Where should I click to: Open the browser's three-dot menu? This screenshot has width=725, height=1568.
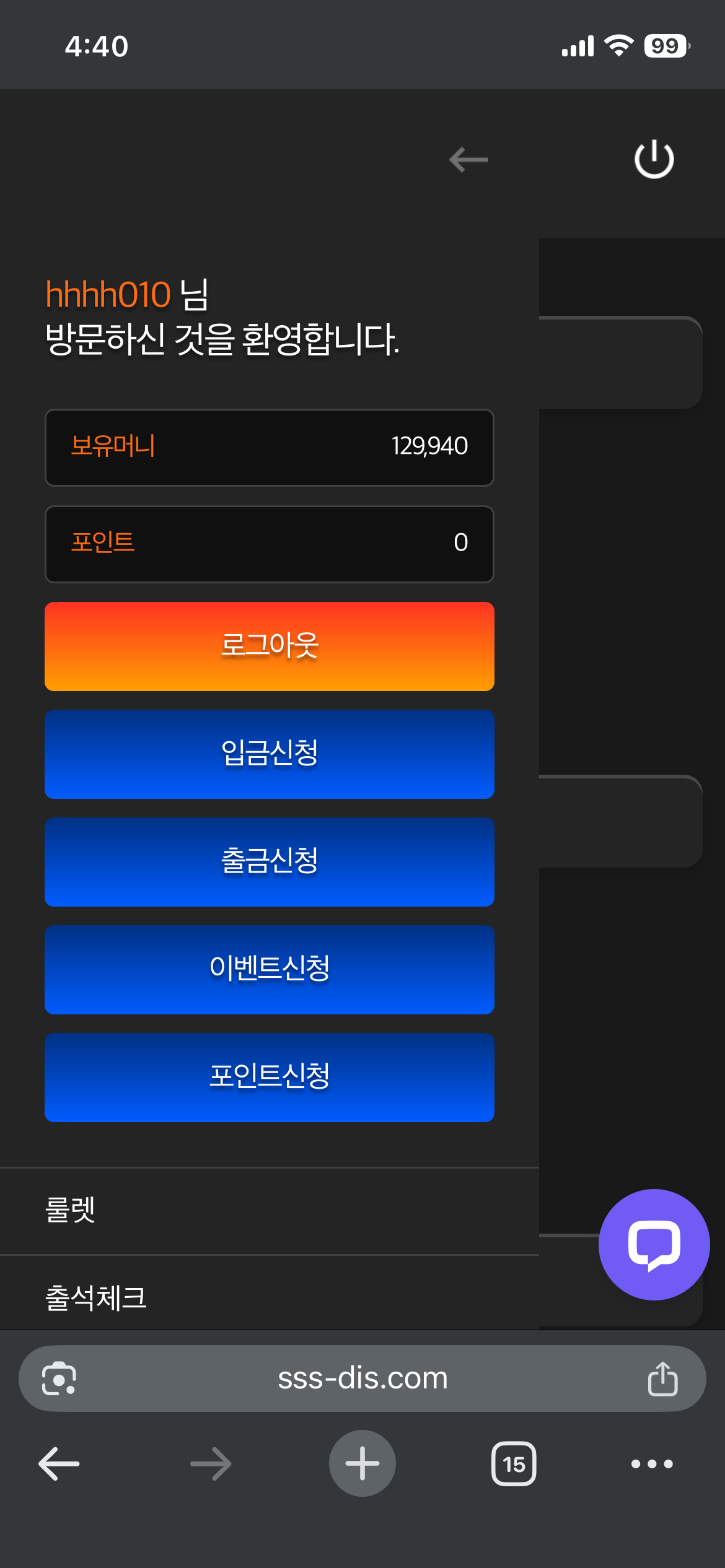pos(652,1464)
